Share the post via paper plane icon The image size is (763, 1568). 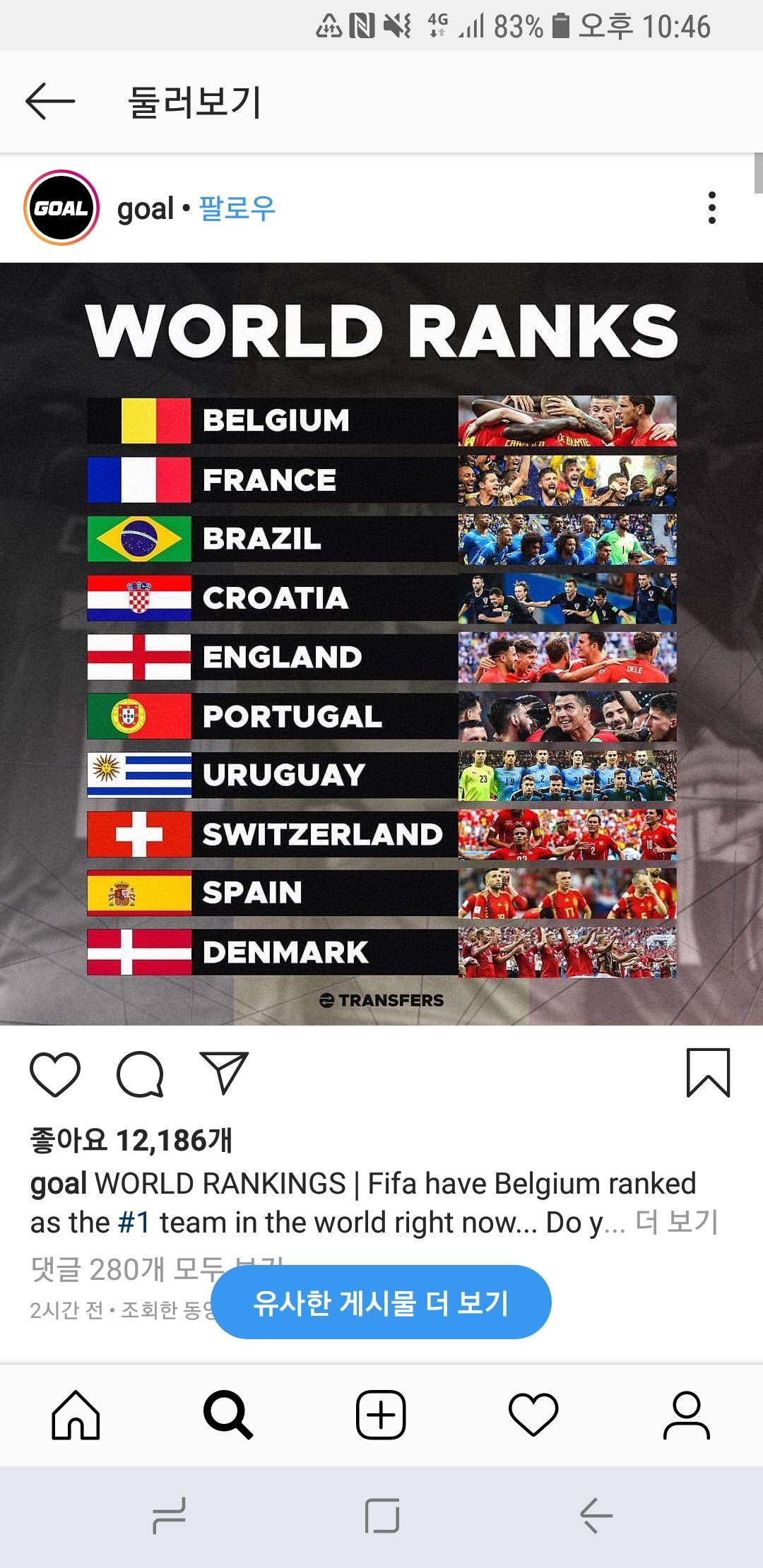pyautogui.click(x=224, y=1072)
